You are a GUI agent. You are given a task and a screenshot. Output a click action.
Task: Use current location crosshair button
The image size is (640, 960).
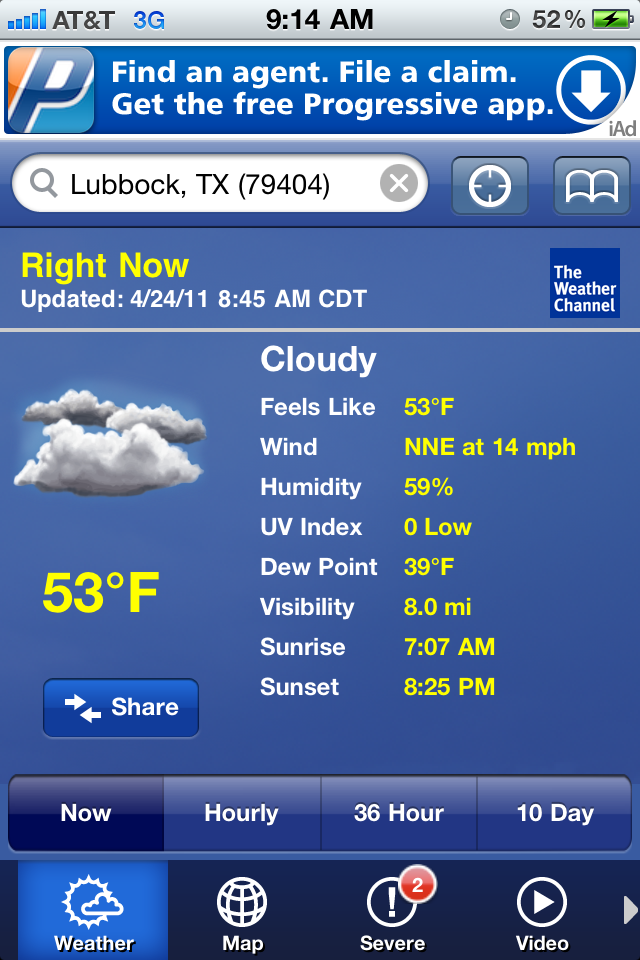coord(490,185)
